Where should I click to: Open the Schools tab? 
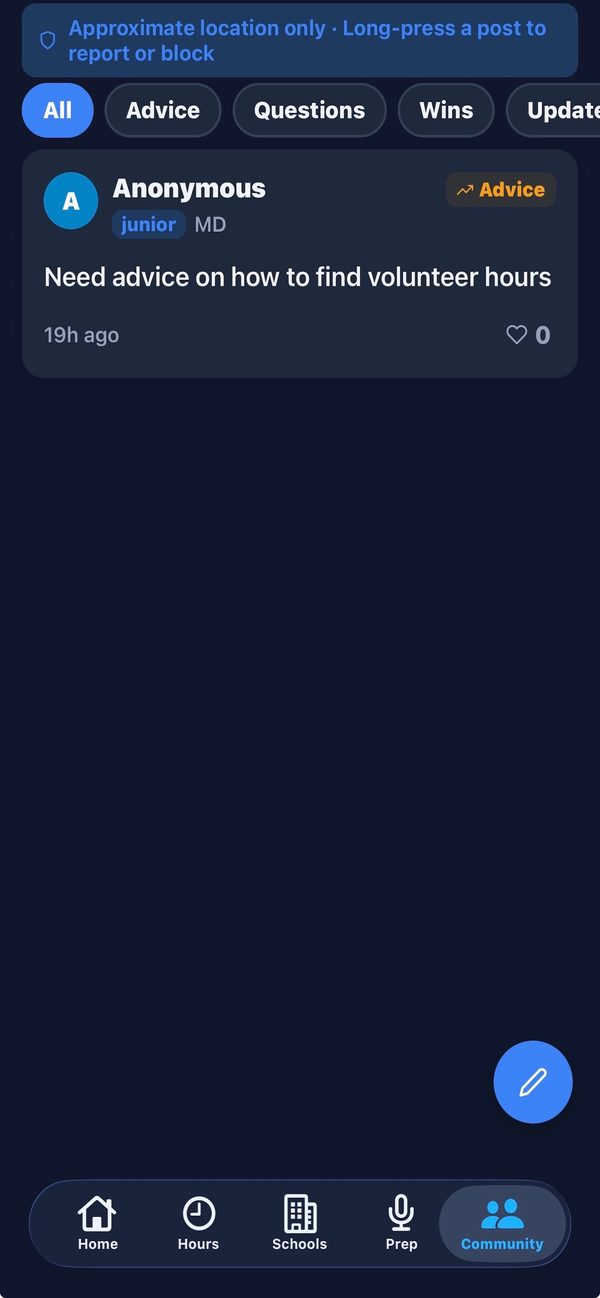point(300,1224)
